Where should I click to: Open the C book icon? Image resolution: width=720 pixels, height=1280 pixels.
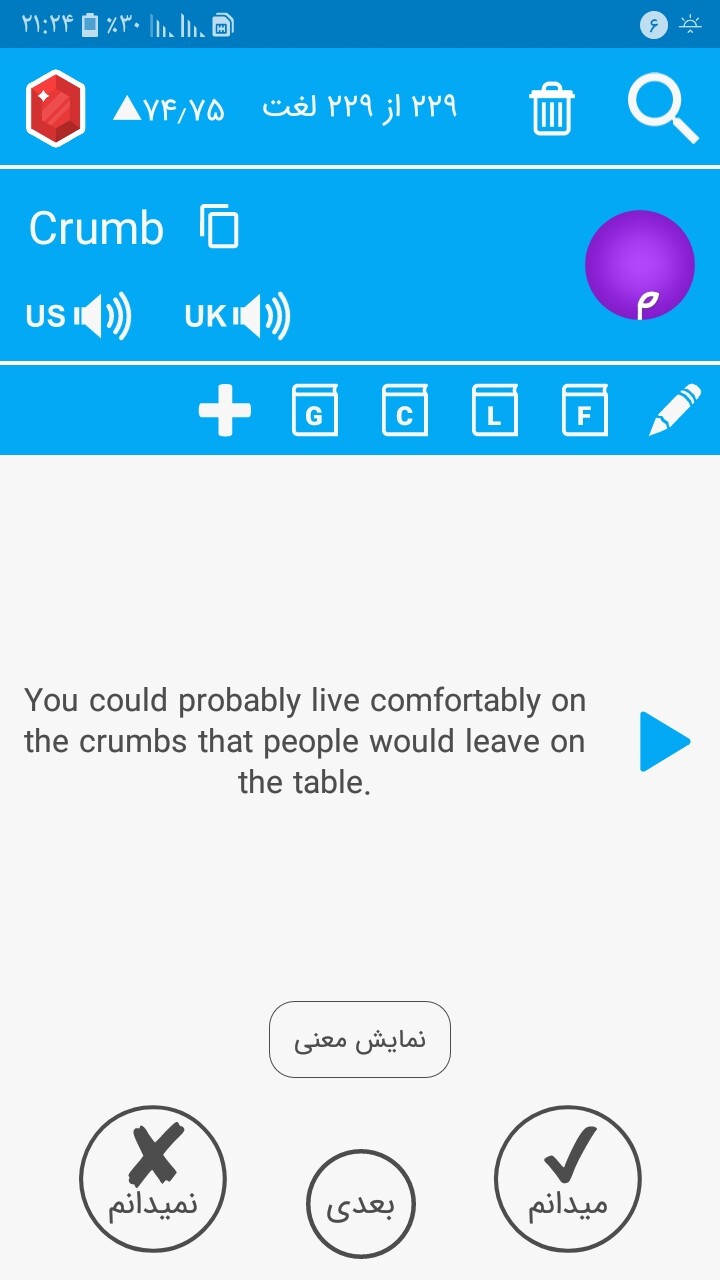404,410
